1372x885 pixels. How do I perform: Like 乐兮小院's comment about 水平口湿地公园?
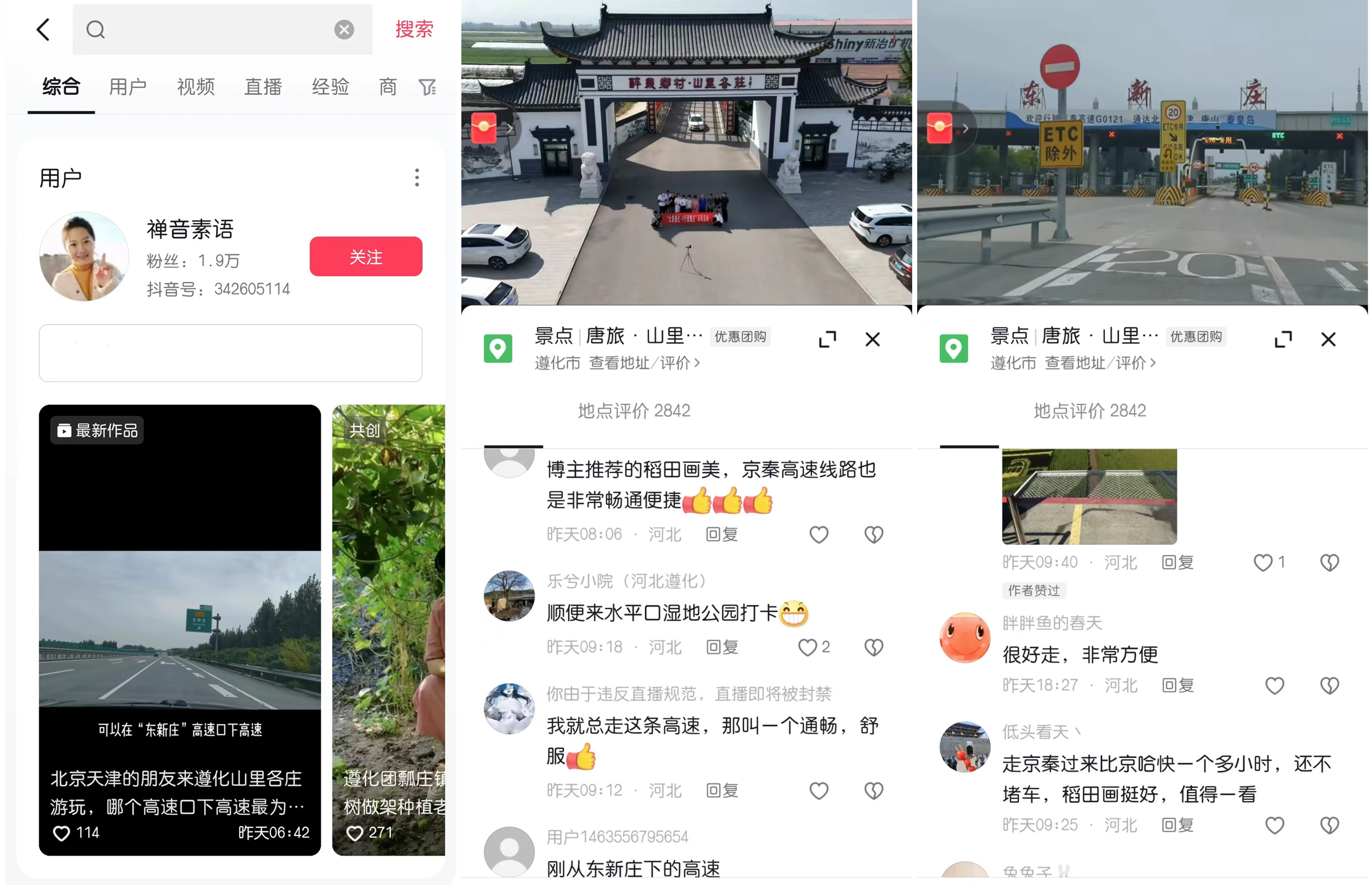coord(807,647)
